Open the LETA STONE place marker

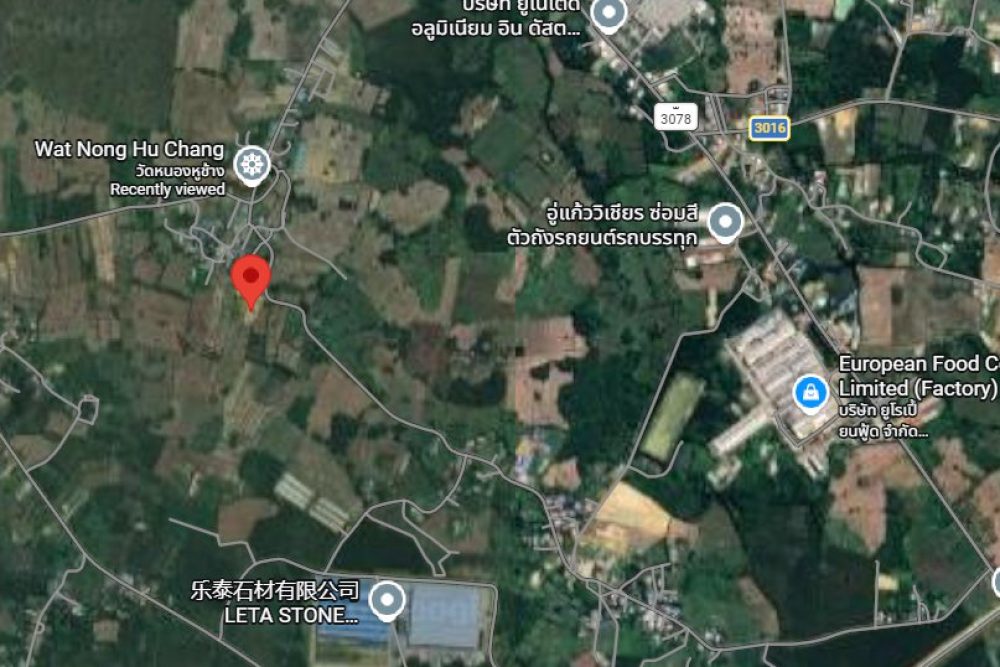click(386, 601)
